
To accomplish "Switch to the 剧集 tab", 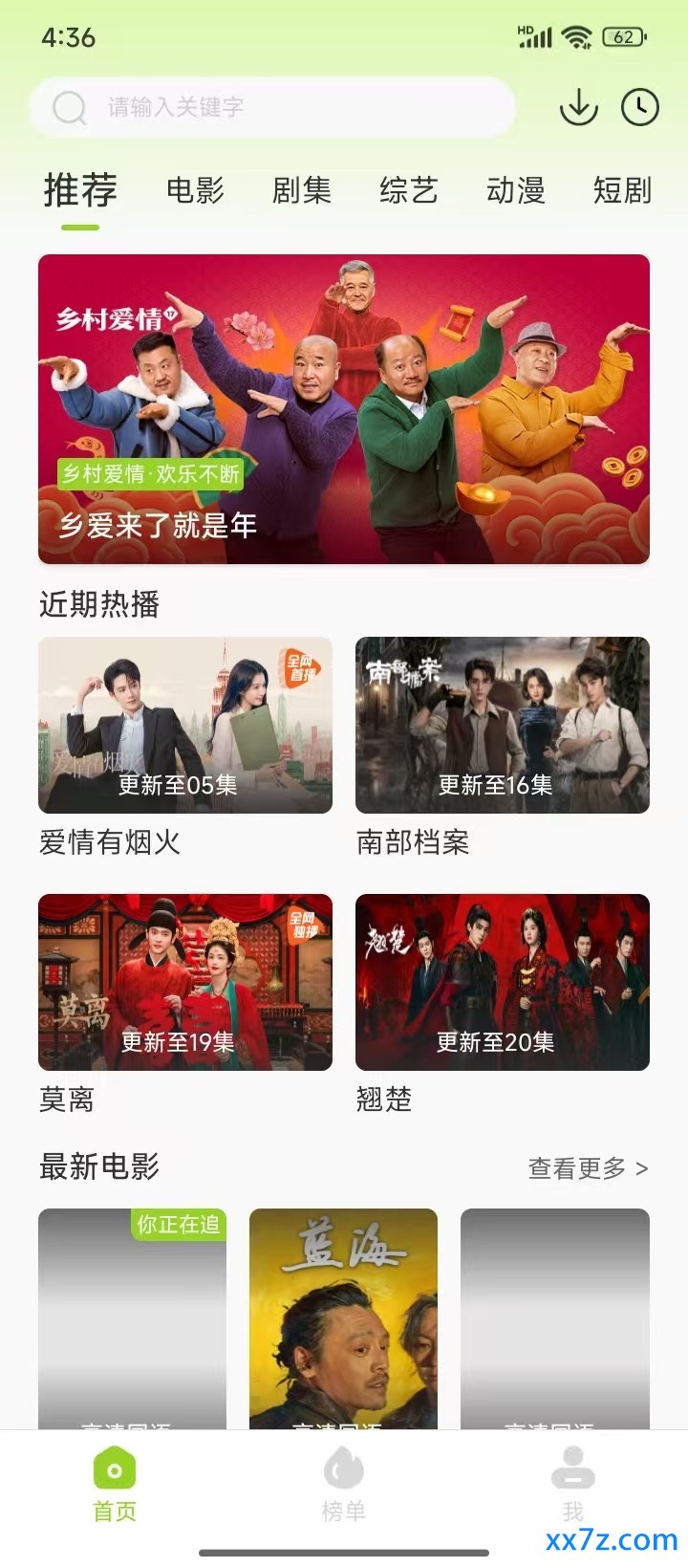I will (302, 190).
